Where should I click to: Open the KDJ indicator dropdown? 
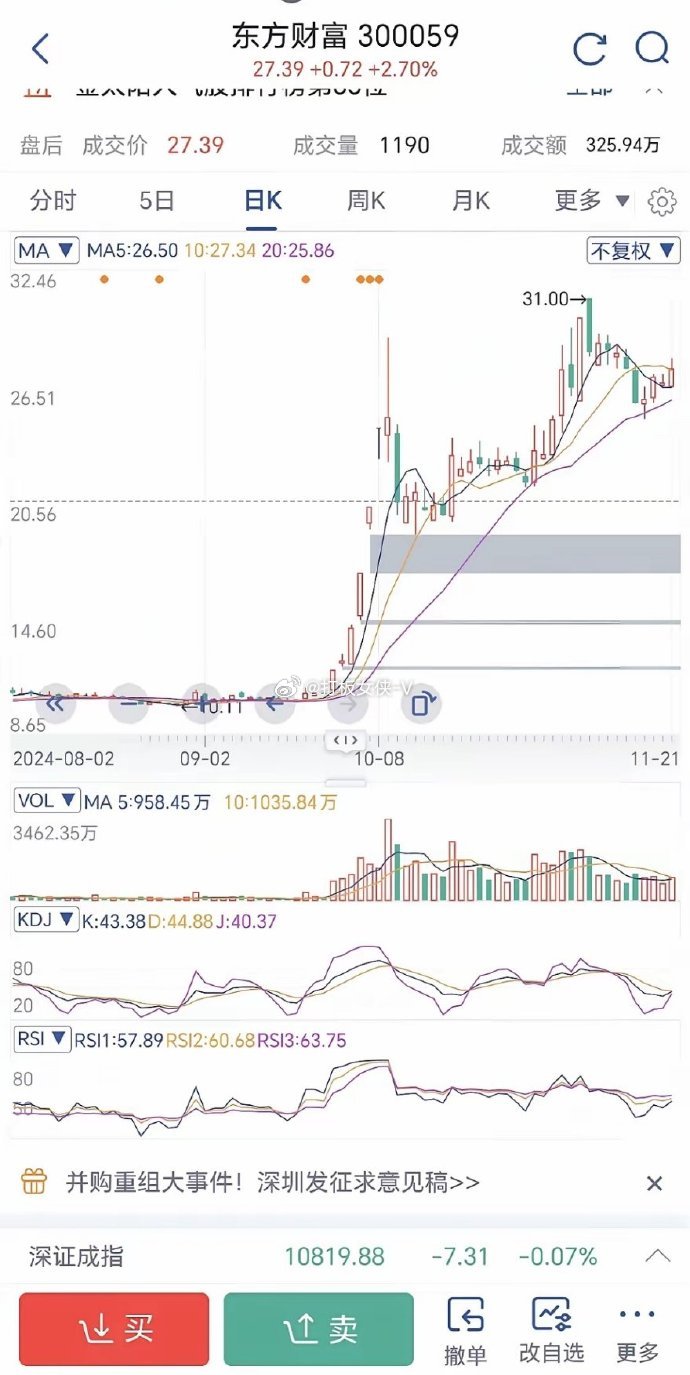coord(47,920)
